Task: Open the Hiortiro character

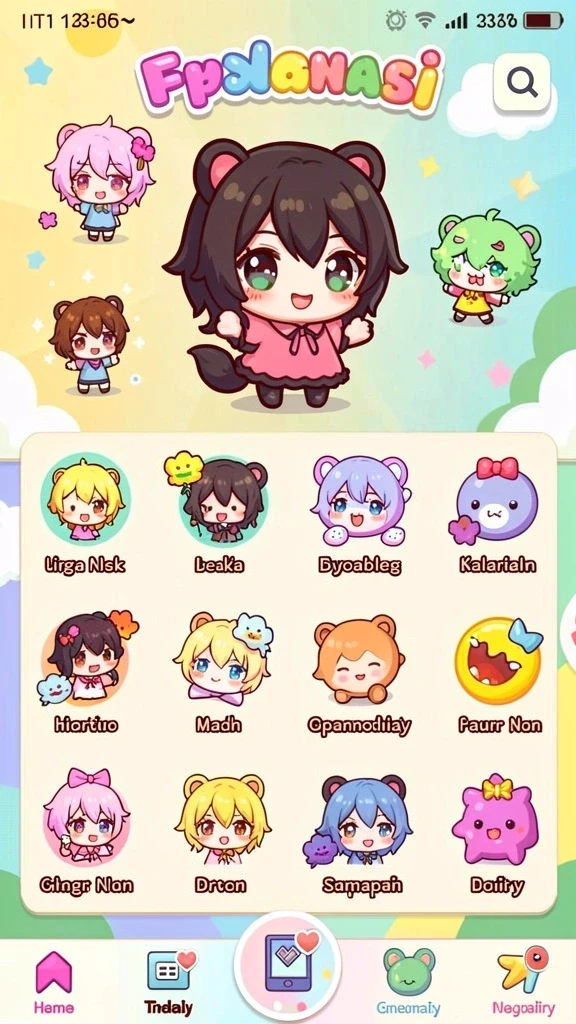Action: click(x=86, y=673)
